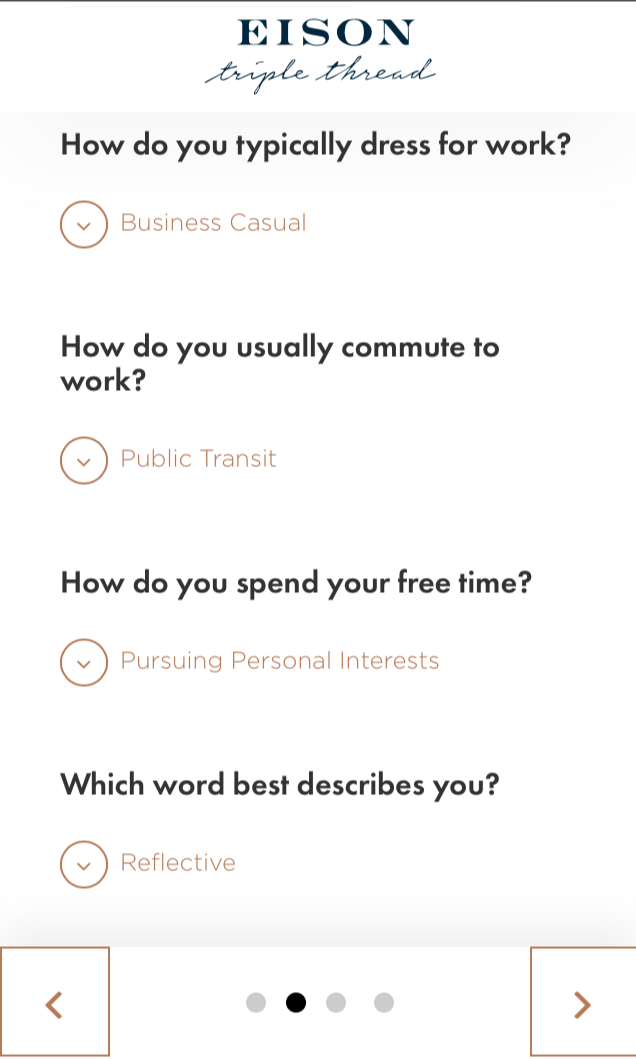The width and height of the screenshot is (636, 1059).
Task: Jump to the first page dot
Action: [x=256, y=1002]
